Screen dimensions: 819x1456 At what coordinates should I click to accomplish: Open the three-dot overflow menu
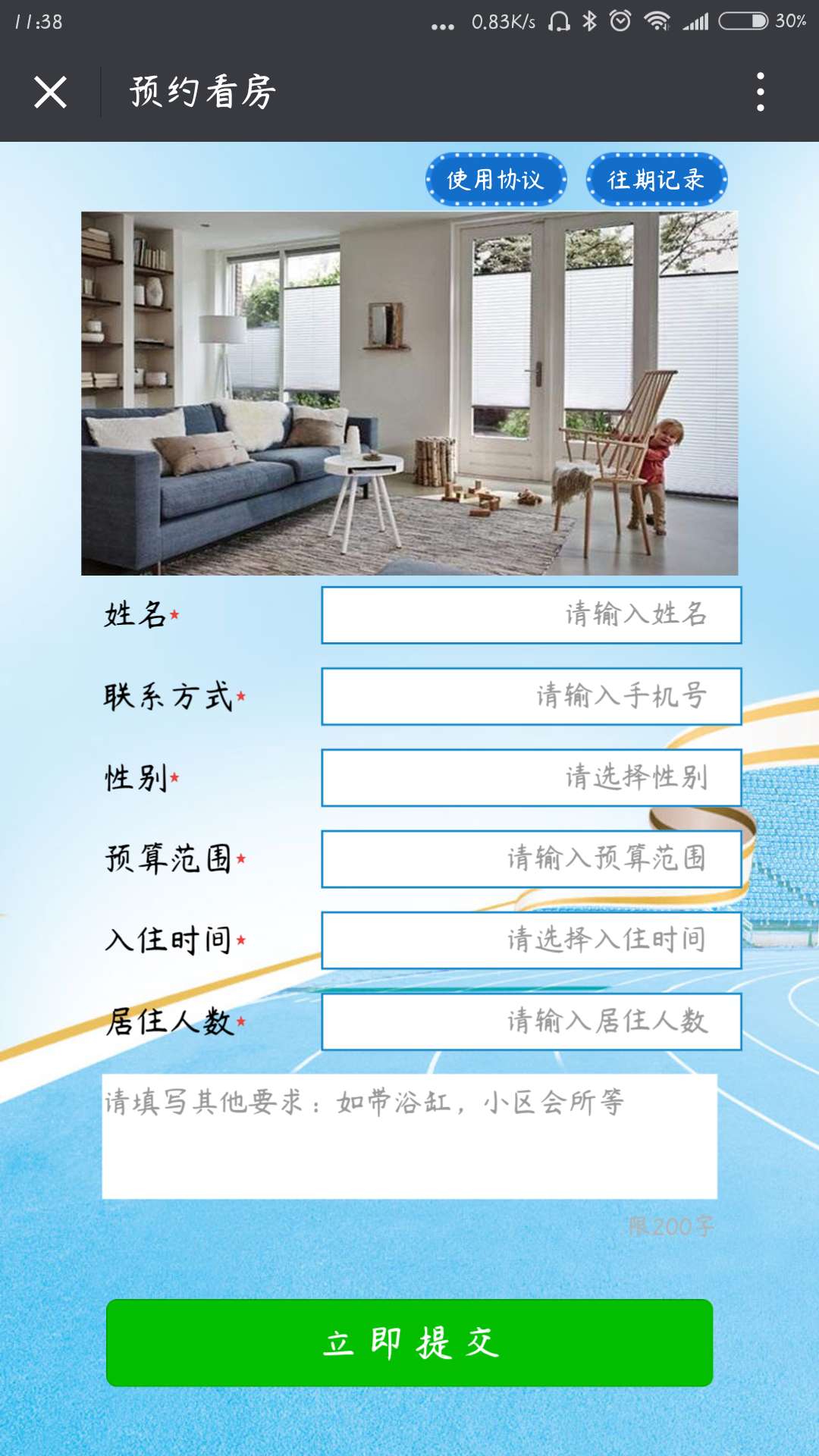tap(760, 93)
